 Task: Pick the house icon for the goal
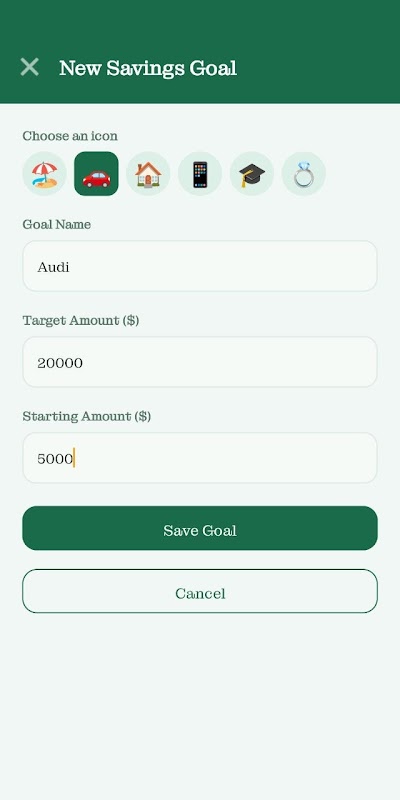tap(148, 173)
